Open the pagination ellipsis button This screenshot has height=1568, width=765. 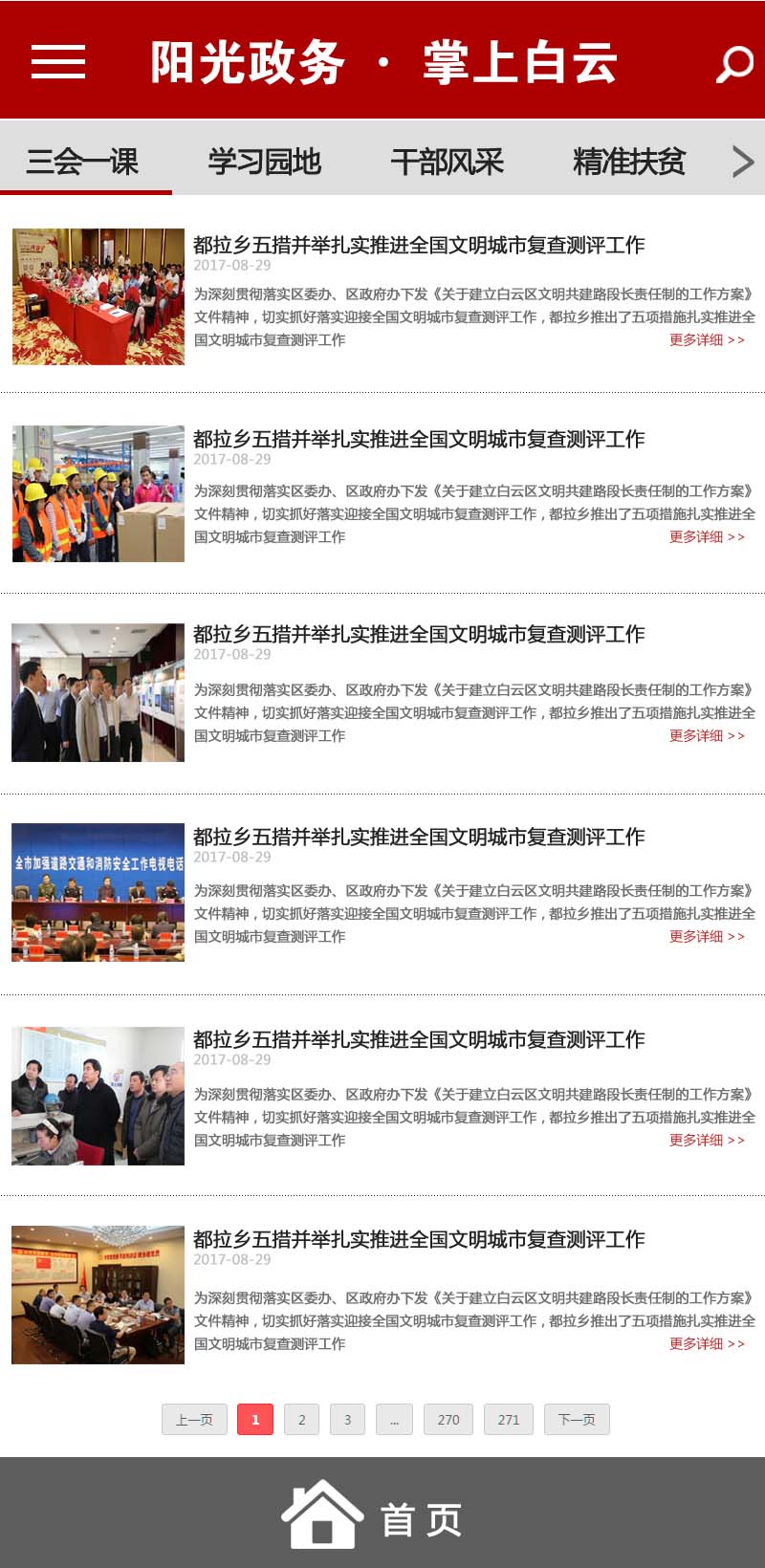394,1419
